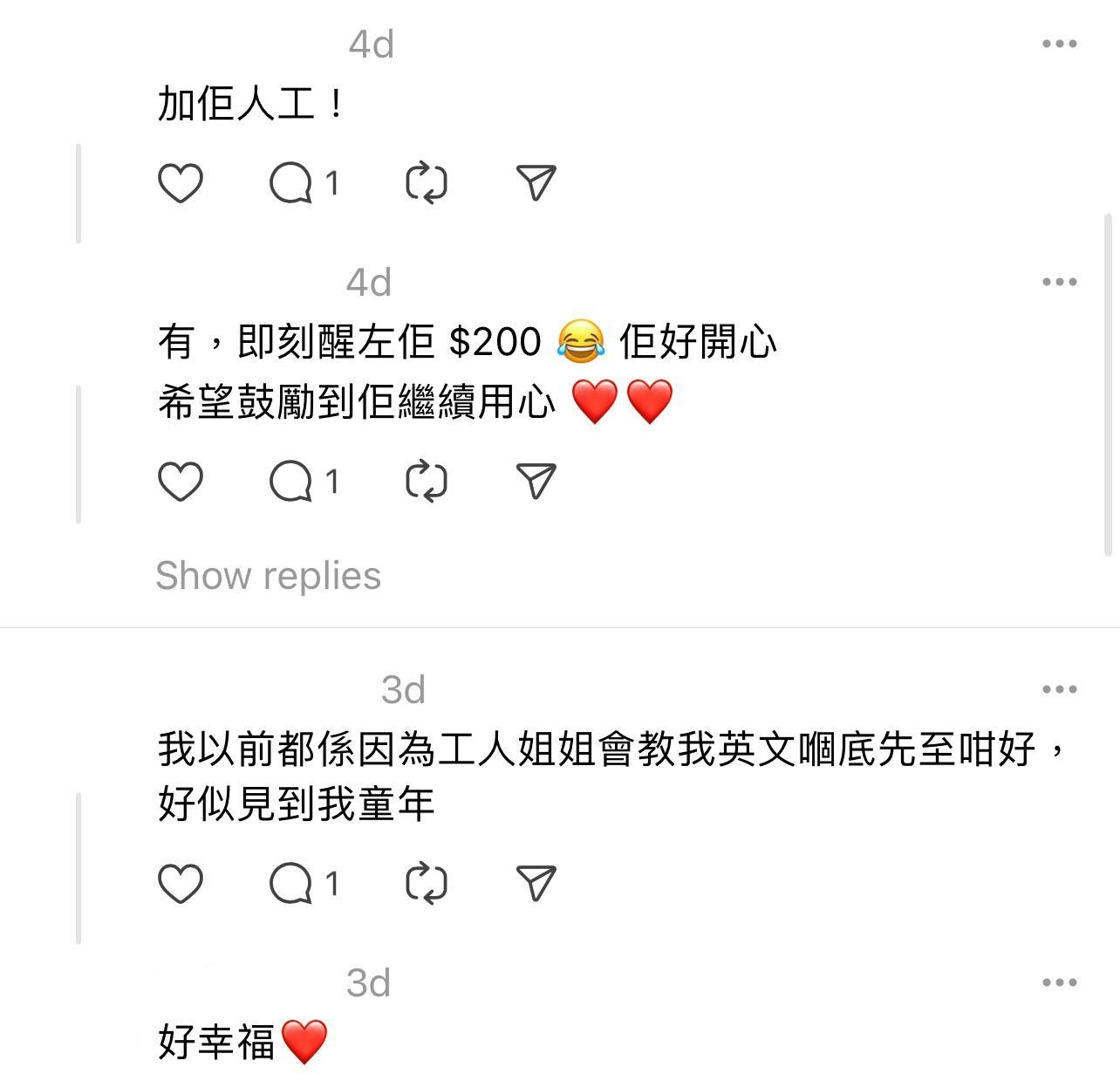Open more options for the 好幸福 comment
The height and width of the screenshot is (1074, 1120).
pyautogui.click(x=1059, y=982)
